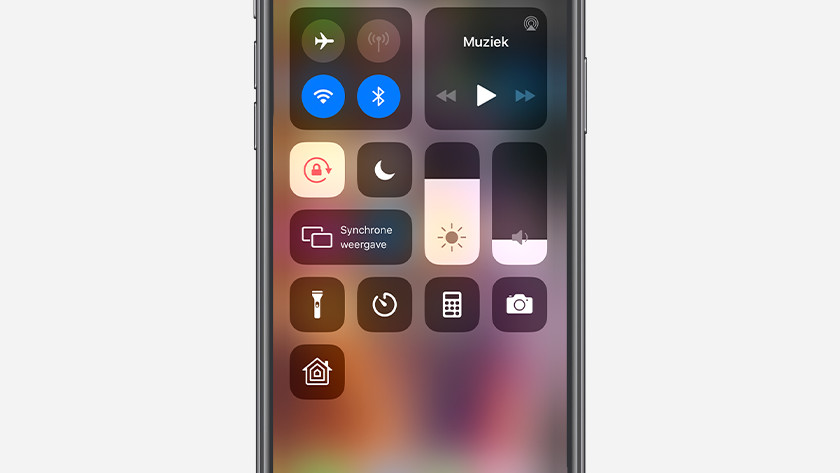Open AirPlay audio output options
The width and height of the screenshot is (840, 473).
[x=530, y=23]
